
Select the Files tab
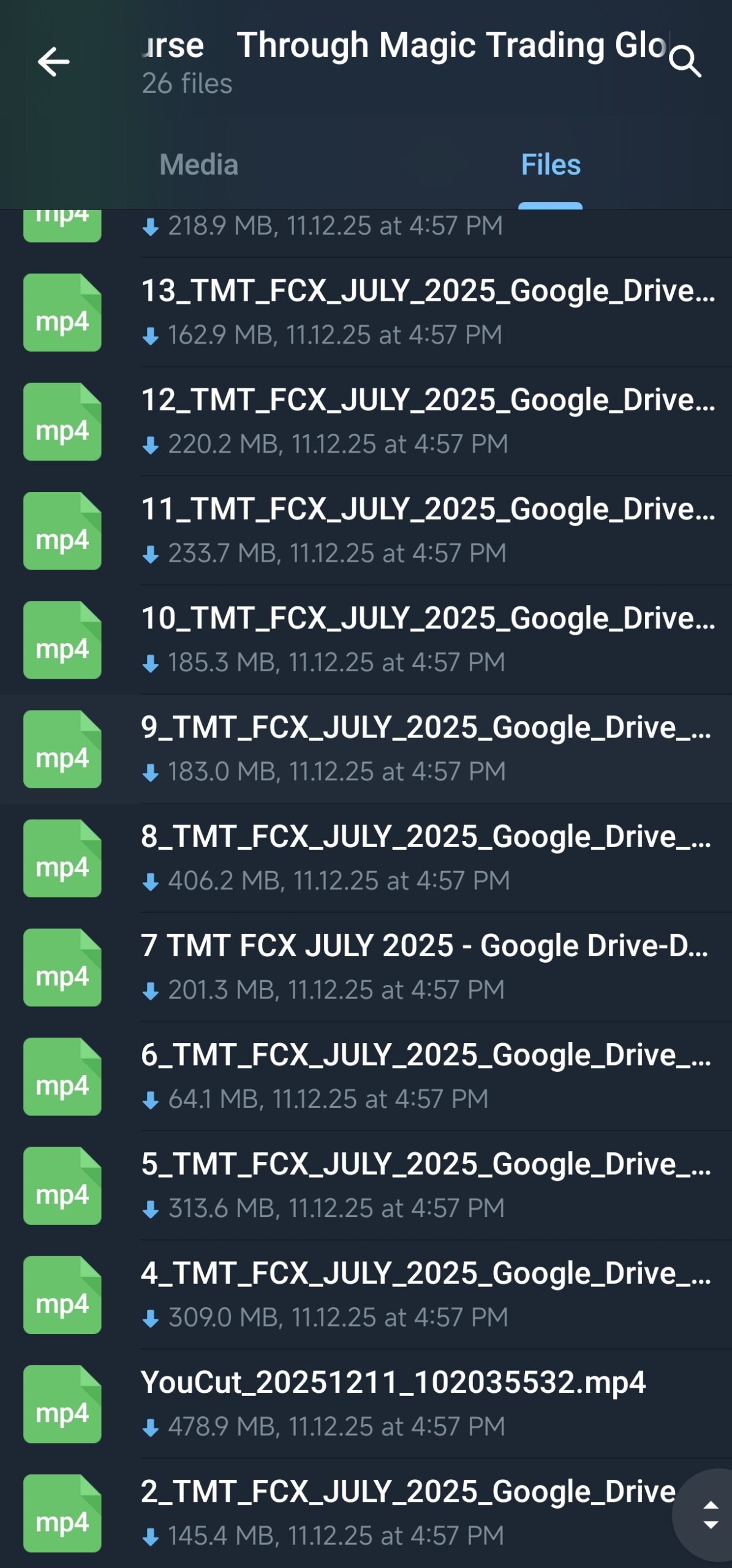(x=549, y=164)
